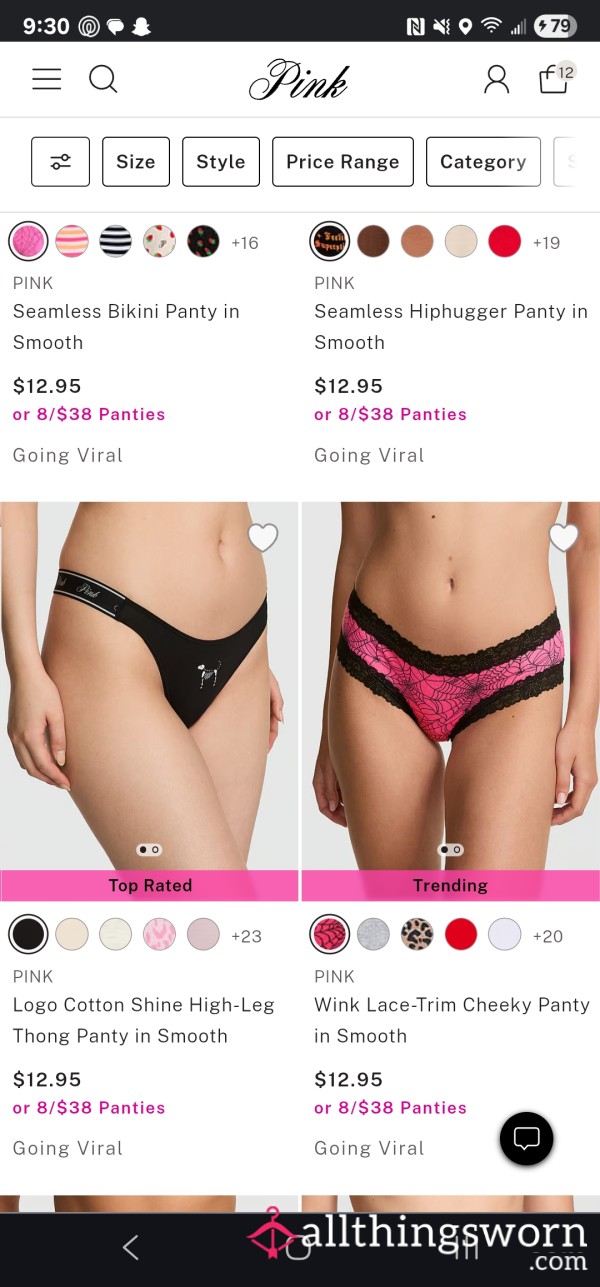Open Seamless Bikini Panty in Smooth

coord(125,326)
